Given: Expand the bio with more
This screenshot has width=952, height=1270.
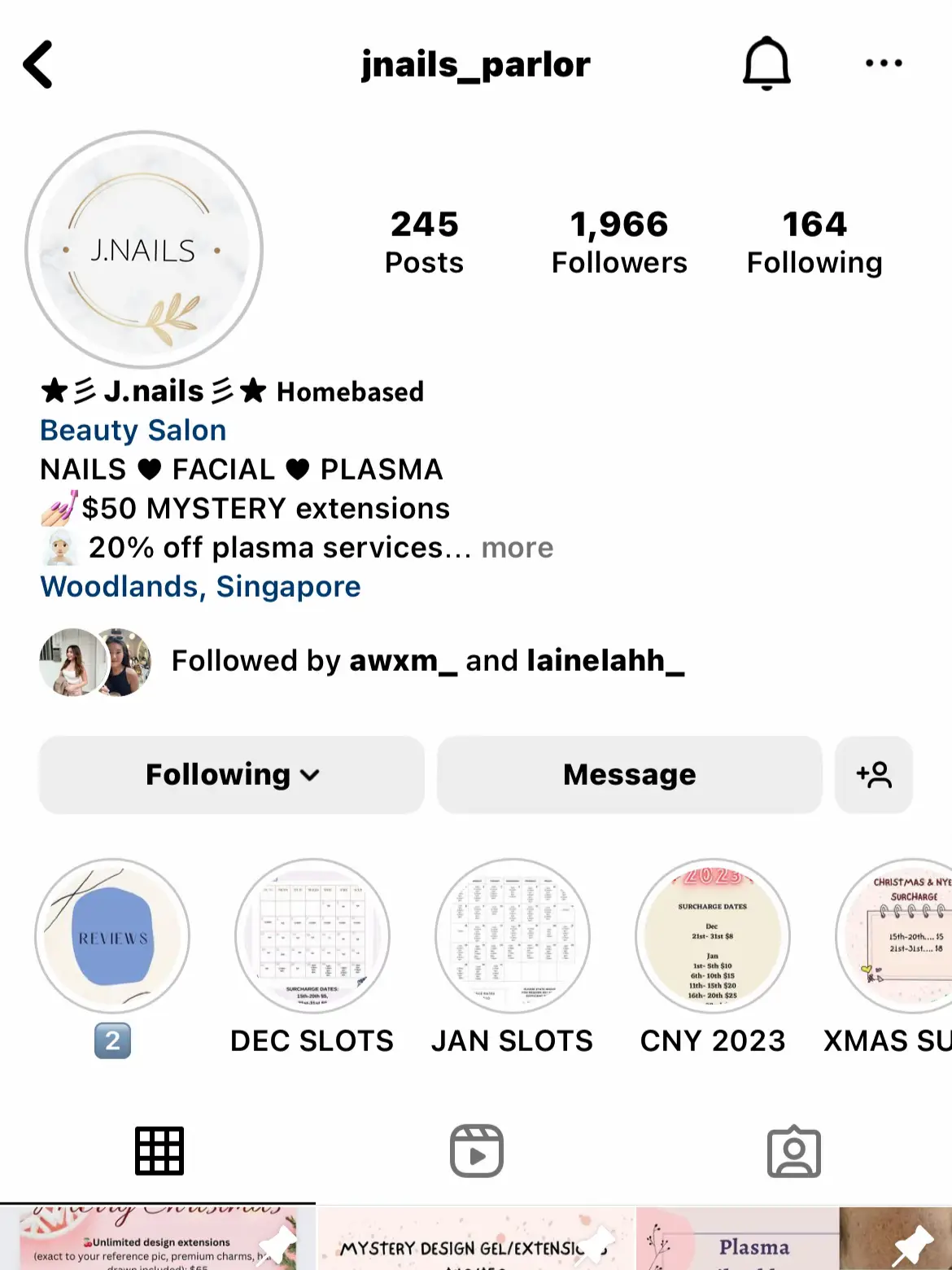Looking at the screenshot, I should 517,548.
